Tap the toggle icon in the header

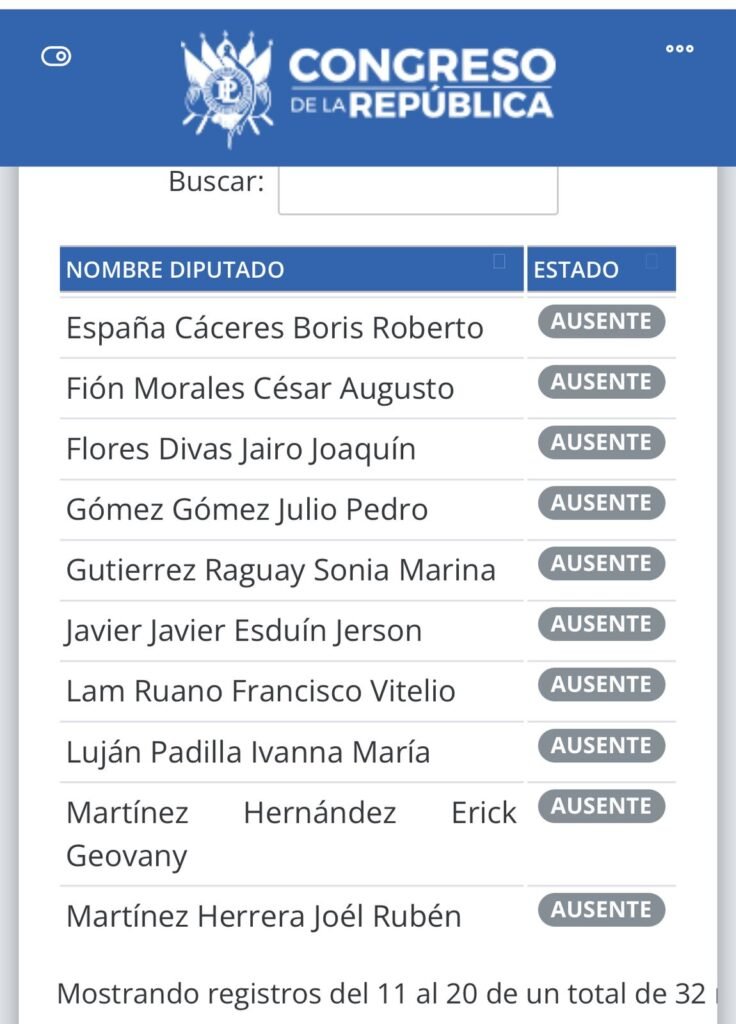[56, 57]
